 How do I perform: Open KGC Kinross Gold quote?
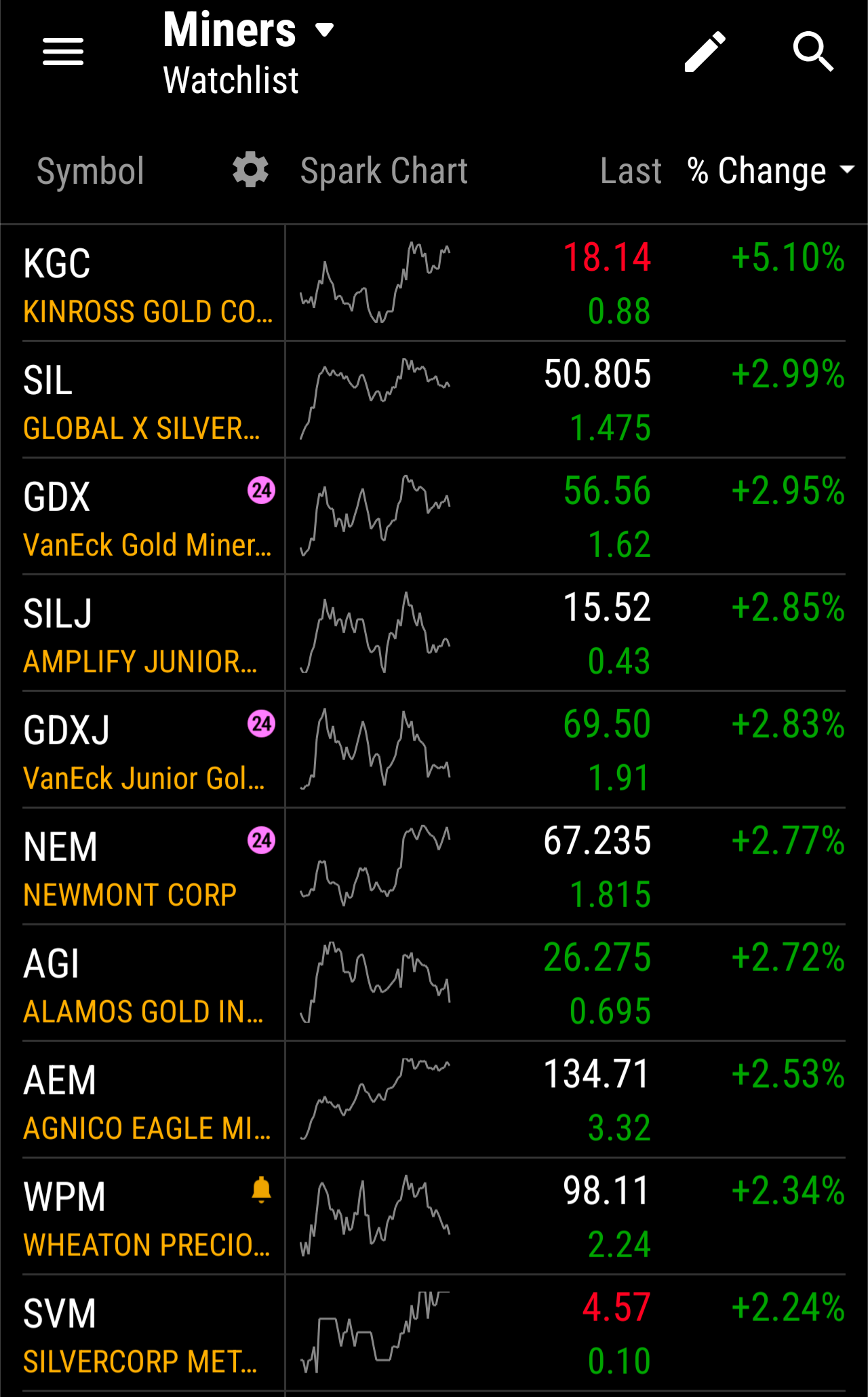(x=434, y=283)
